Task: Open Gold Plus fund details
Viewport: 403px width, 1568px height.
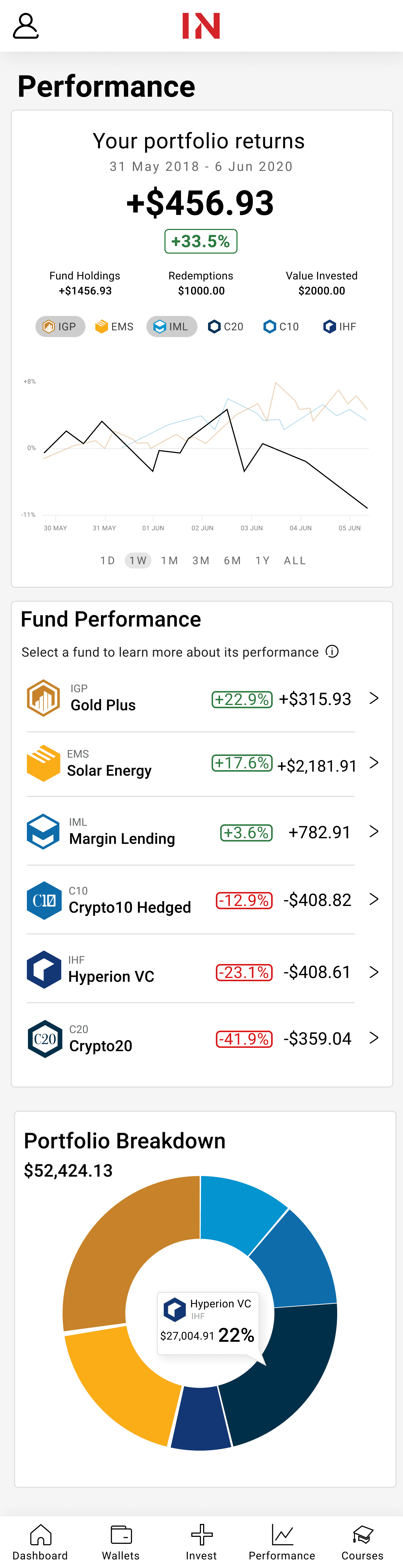Action: click(201, 698)
